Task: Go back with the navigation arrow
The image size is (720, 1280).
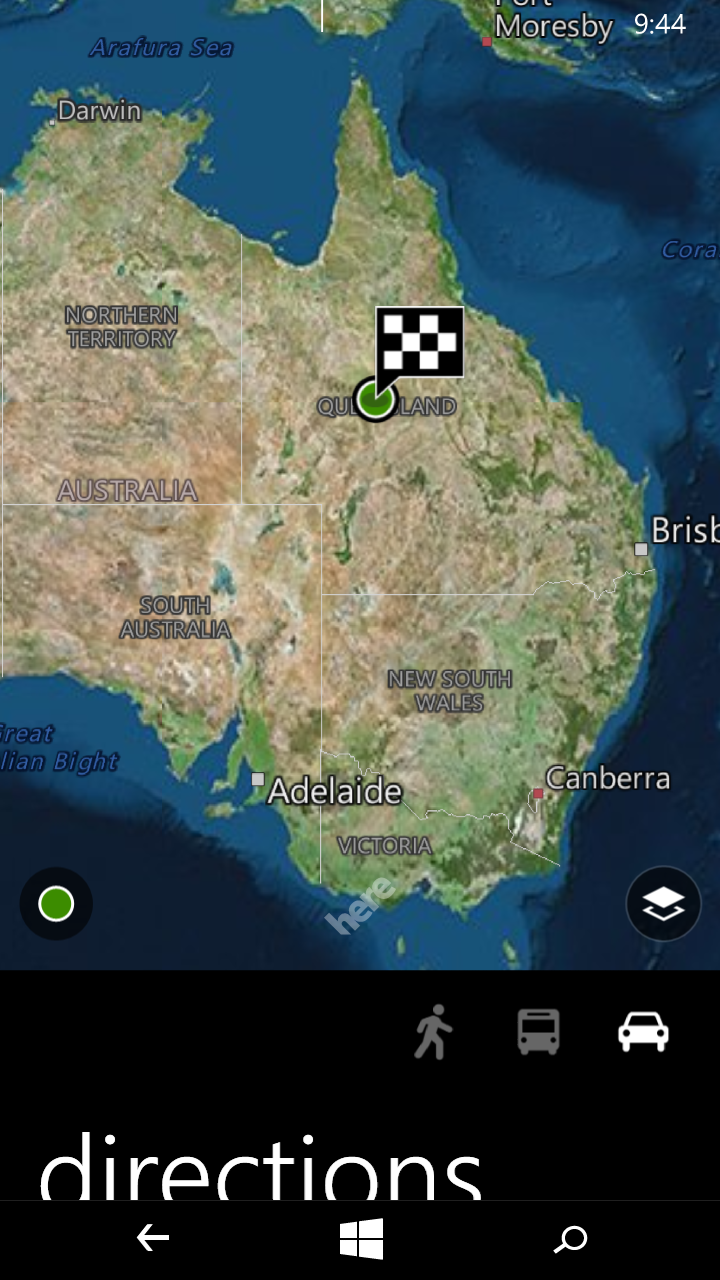Action: coord(153,1239)
